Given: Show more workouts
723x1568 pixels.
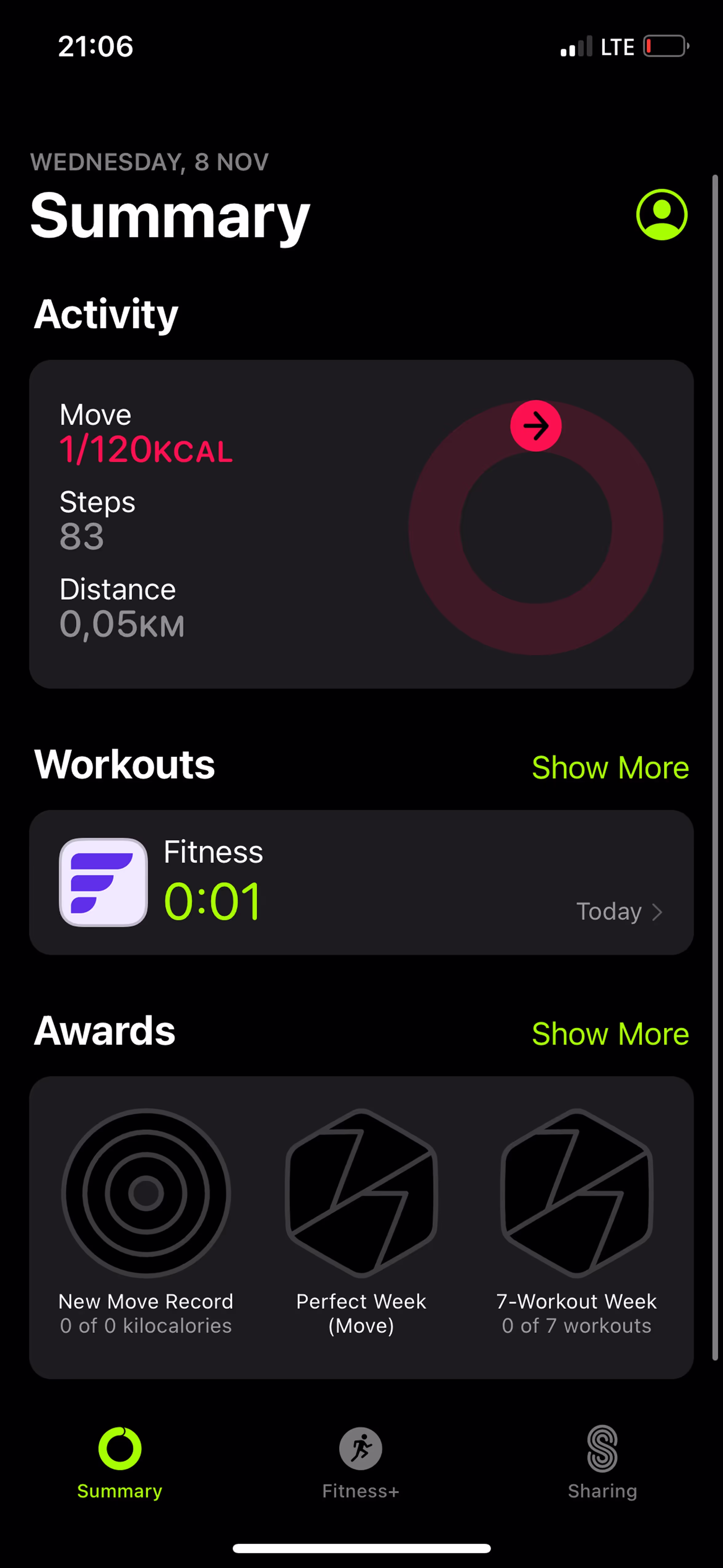Looking at the screenshot, I should 610,767.
